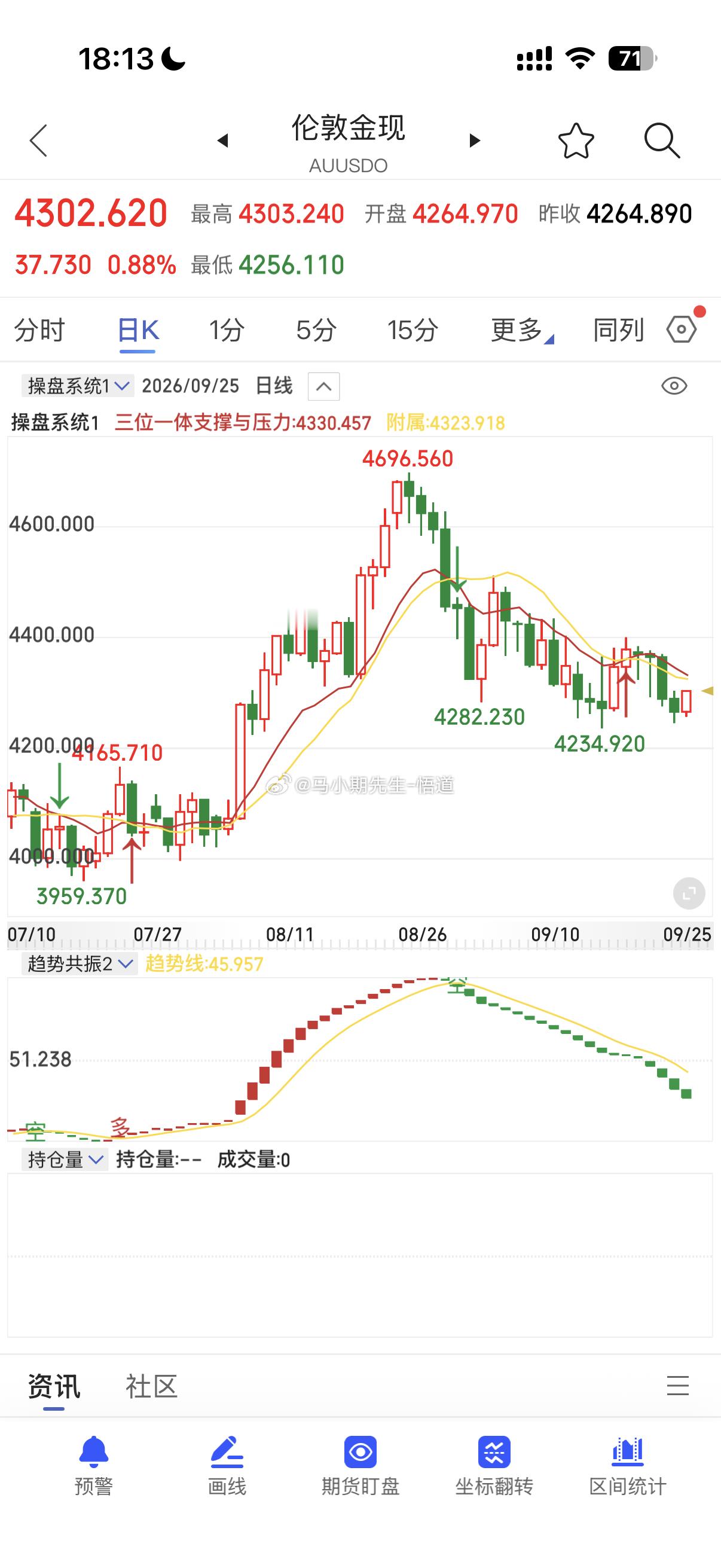Open chart settings hexagon icon
The height and width of the screenshot is (1568, 721).
pyautogui.click(x=682, y=330)
